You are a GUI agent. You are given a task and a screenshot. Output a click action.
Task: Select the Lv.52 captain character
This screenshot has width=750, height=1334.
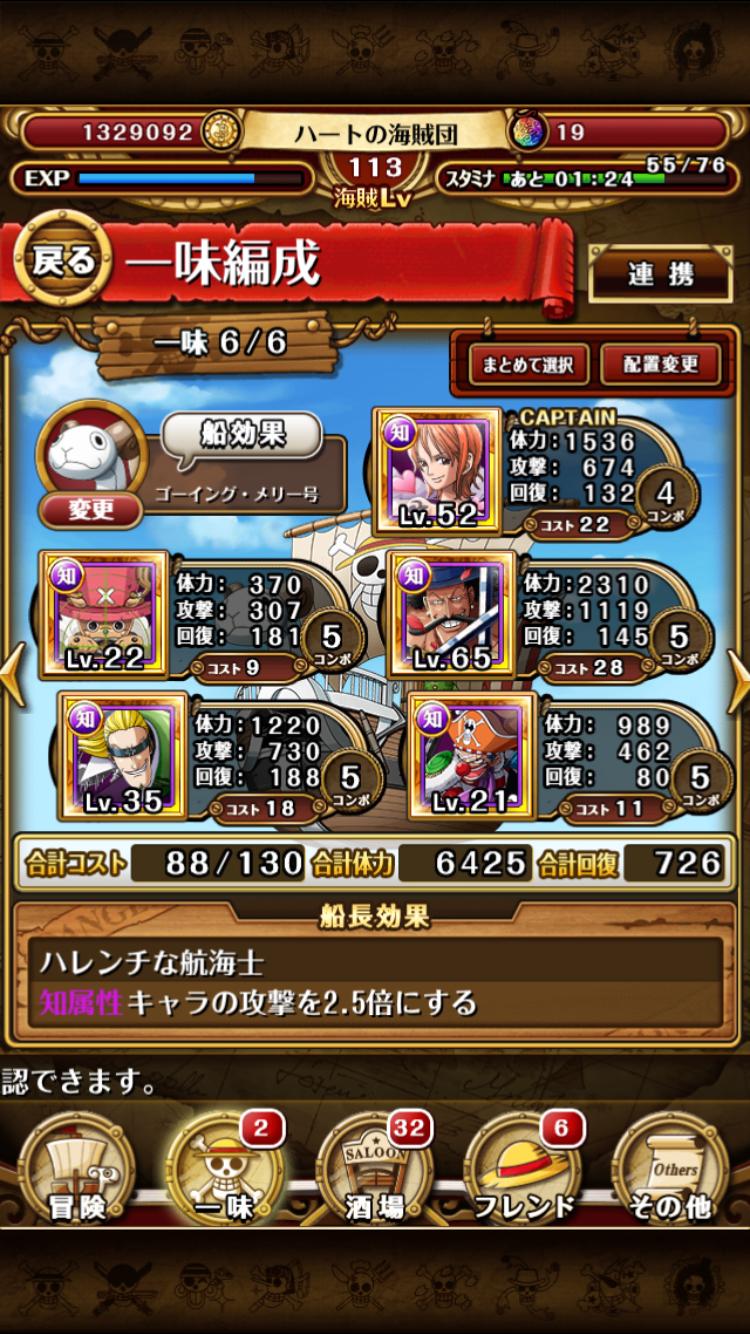click(437, 470)
